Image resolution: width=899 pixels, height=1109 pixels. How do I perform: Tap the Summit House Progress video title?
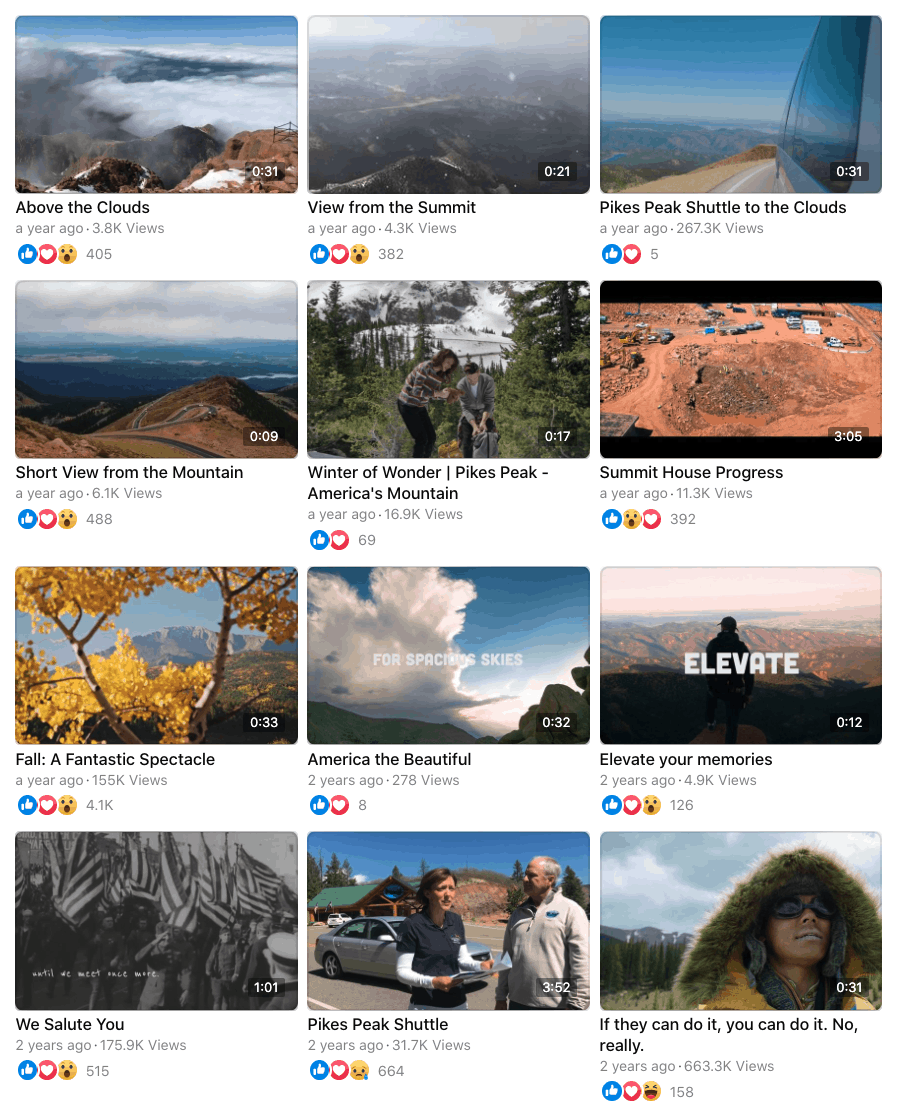(x=691, y=472)
